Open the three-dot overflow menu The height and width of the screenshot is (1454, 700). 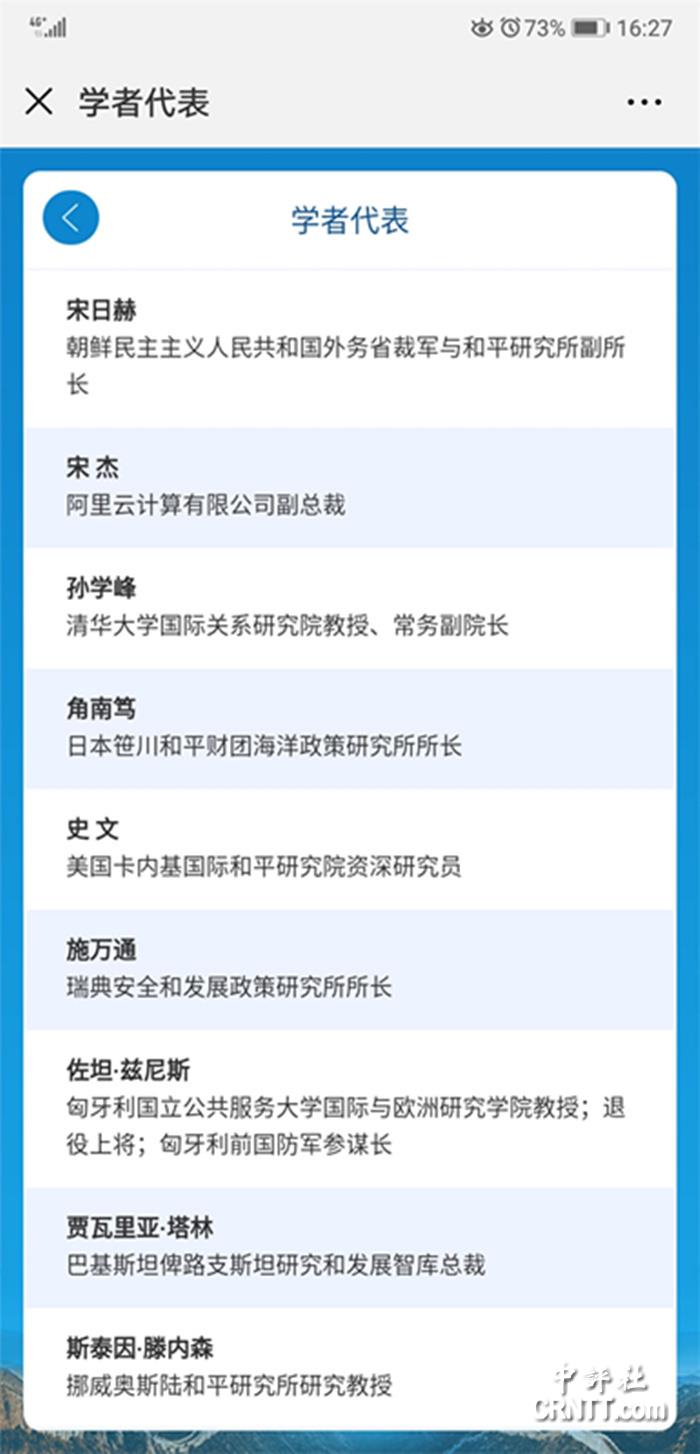[x=644, y=102]
